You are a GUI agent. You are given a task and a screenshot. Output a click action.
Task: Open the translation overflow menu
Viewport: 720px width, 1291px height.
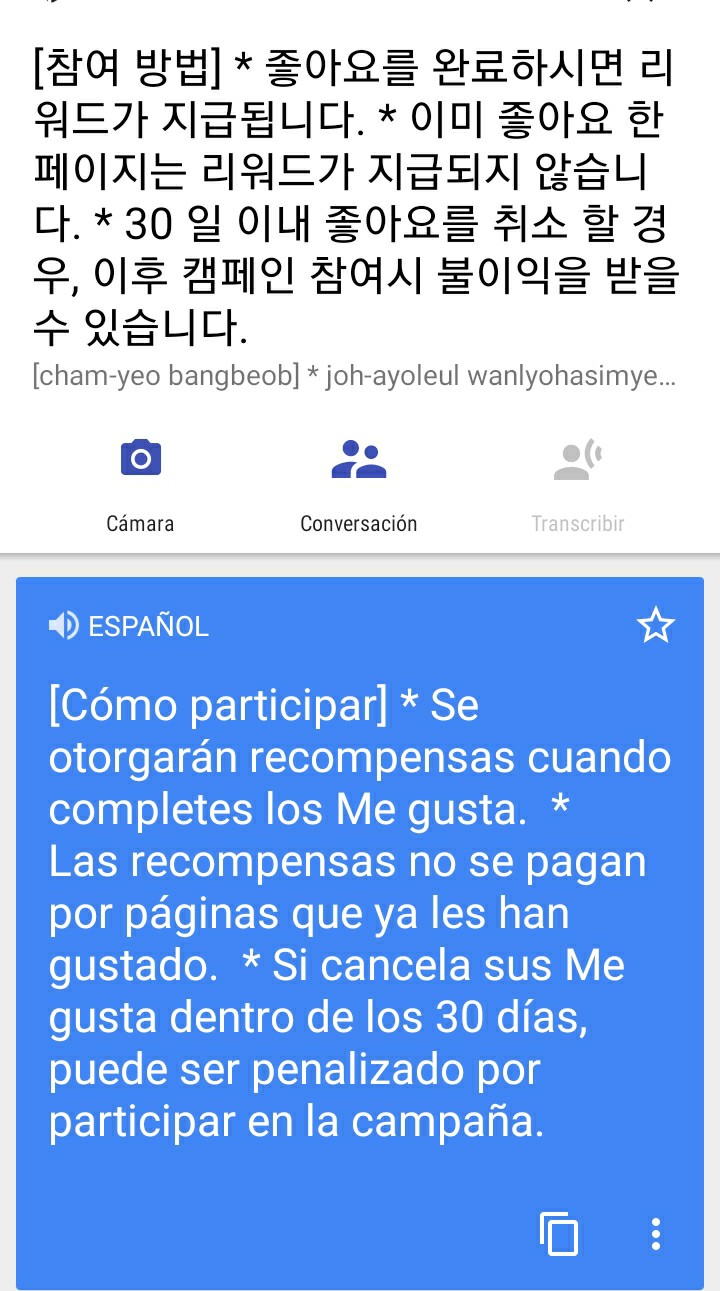pyautogui.click(x=655, y=1233)
